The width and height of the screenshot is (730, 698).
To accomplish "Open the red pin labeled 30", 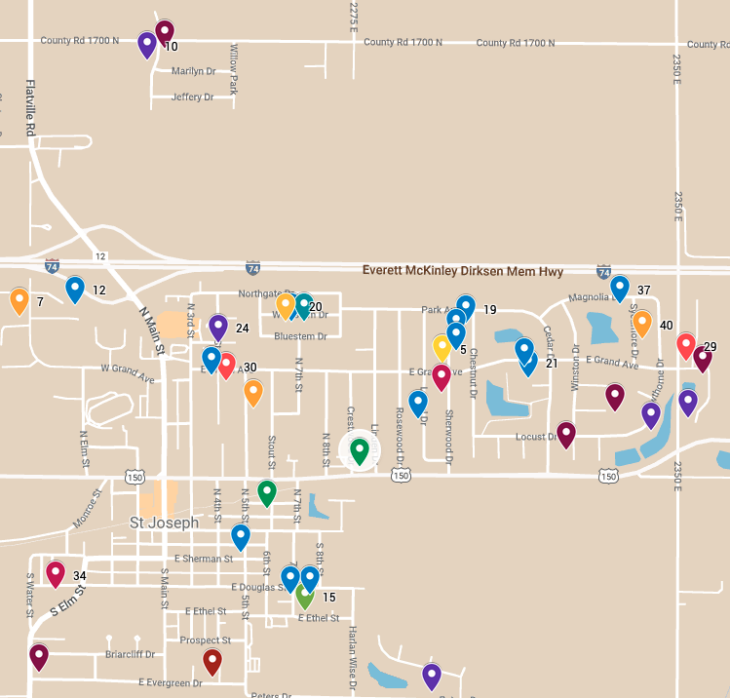I will tap(227, 365).
